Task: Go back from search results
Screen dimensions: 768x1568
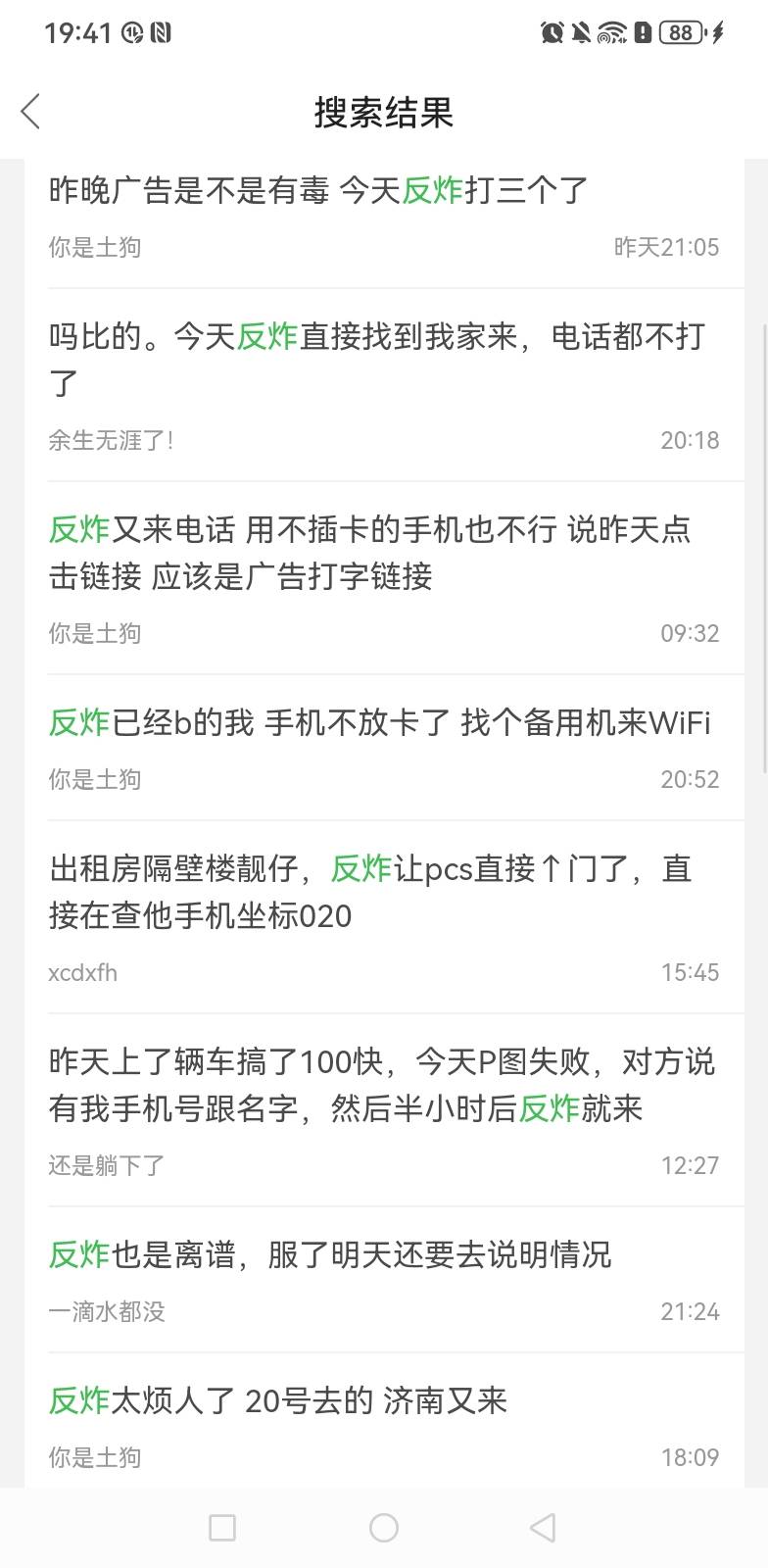Action: point(31,112)
